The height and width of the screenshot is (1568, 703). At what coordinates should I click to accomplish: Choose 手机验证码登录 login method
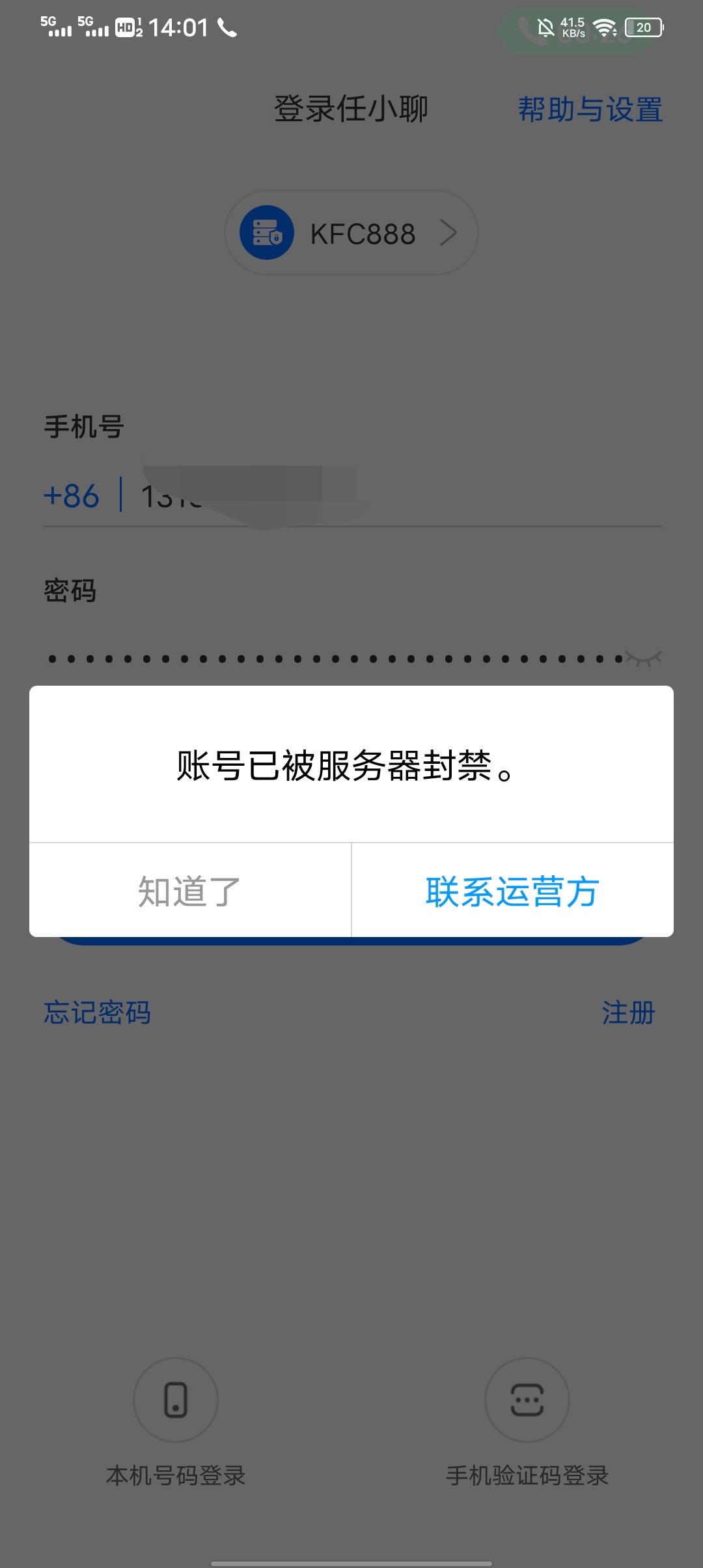(527, 1400)
